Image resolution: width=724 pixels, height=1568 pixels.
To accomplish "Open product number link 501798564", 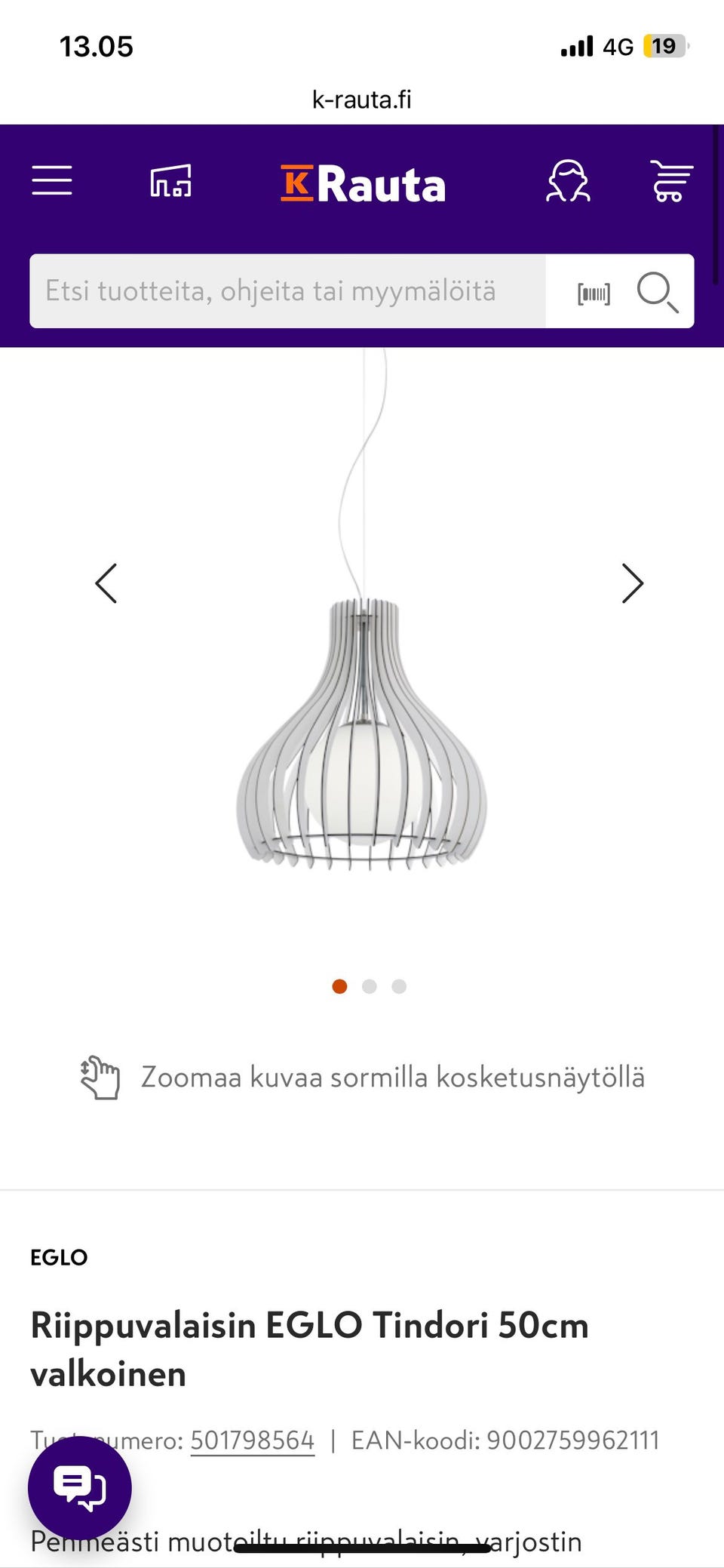I will pos(252,1439).
